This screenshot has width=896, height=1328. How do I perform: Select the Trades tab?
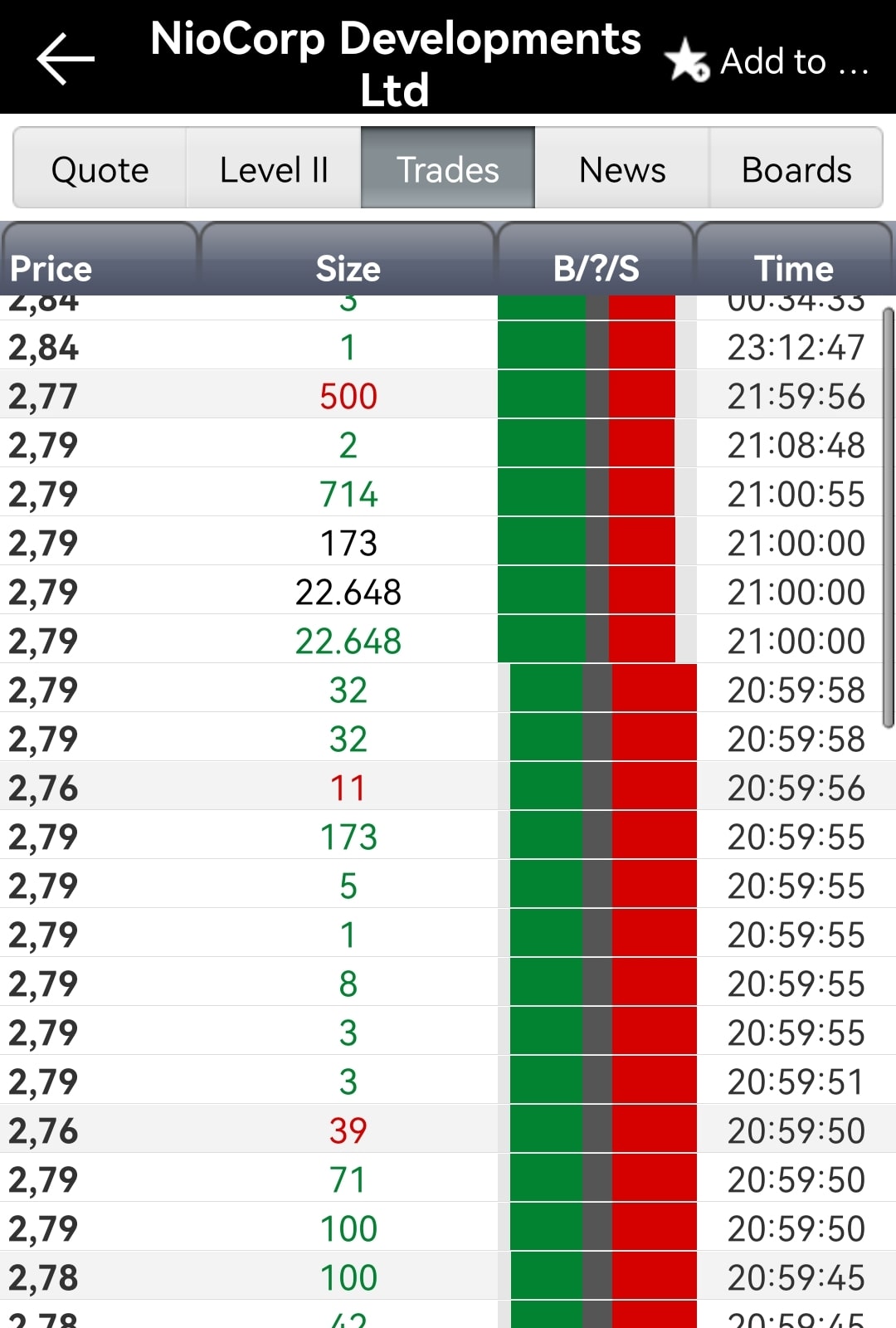point(448,169)
